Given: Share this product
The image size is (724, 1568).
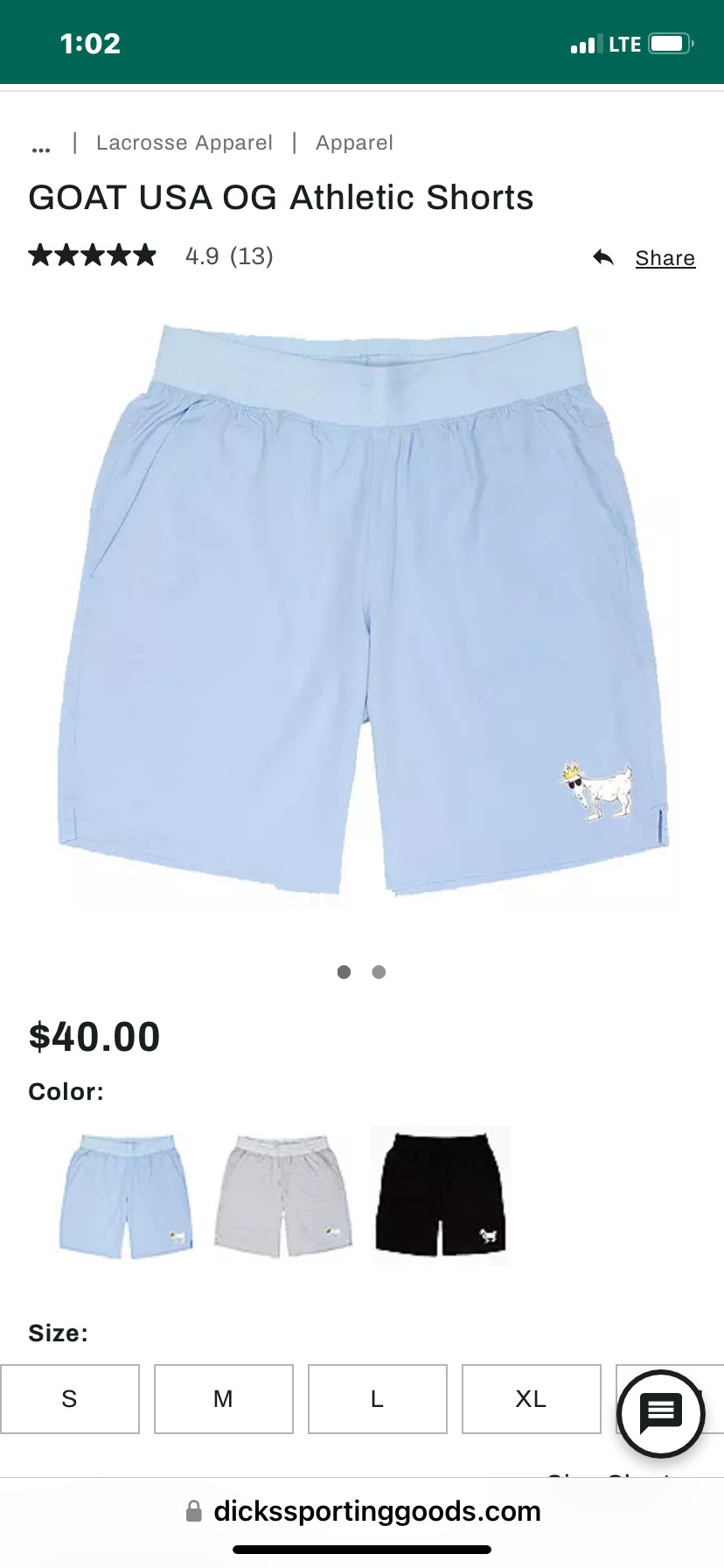Looking at the screenshot, I should tap(665, 258).
